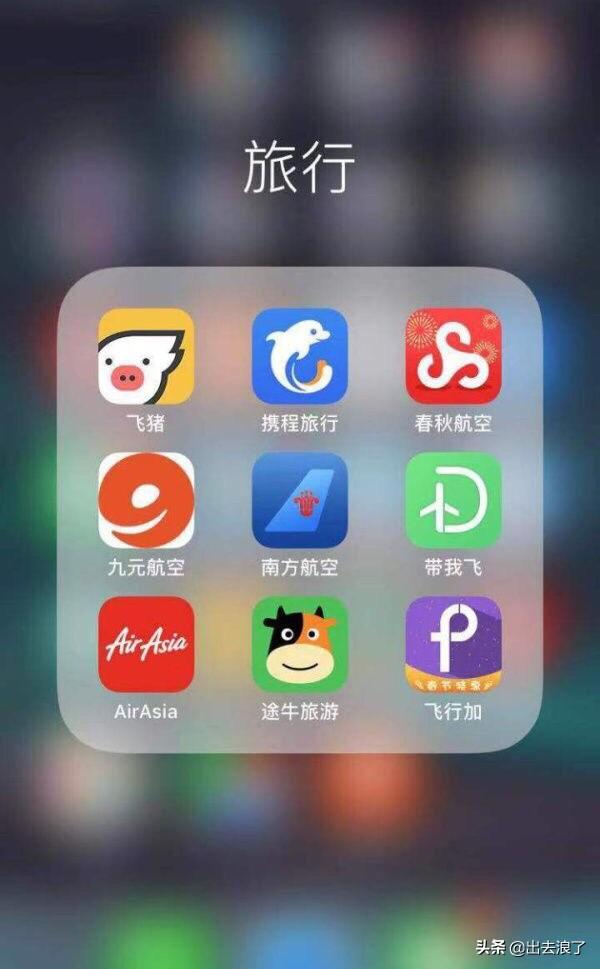Open 南方航空 app
Image resolution: width=600 pixels, height=969 pixels.
299,500
